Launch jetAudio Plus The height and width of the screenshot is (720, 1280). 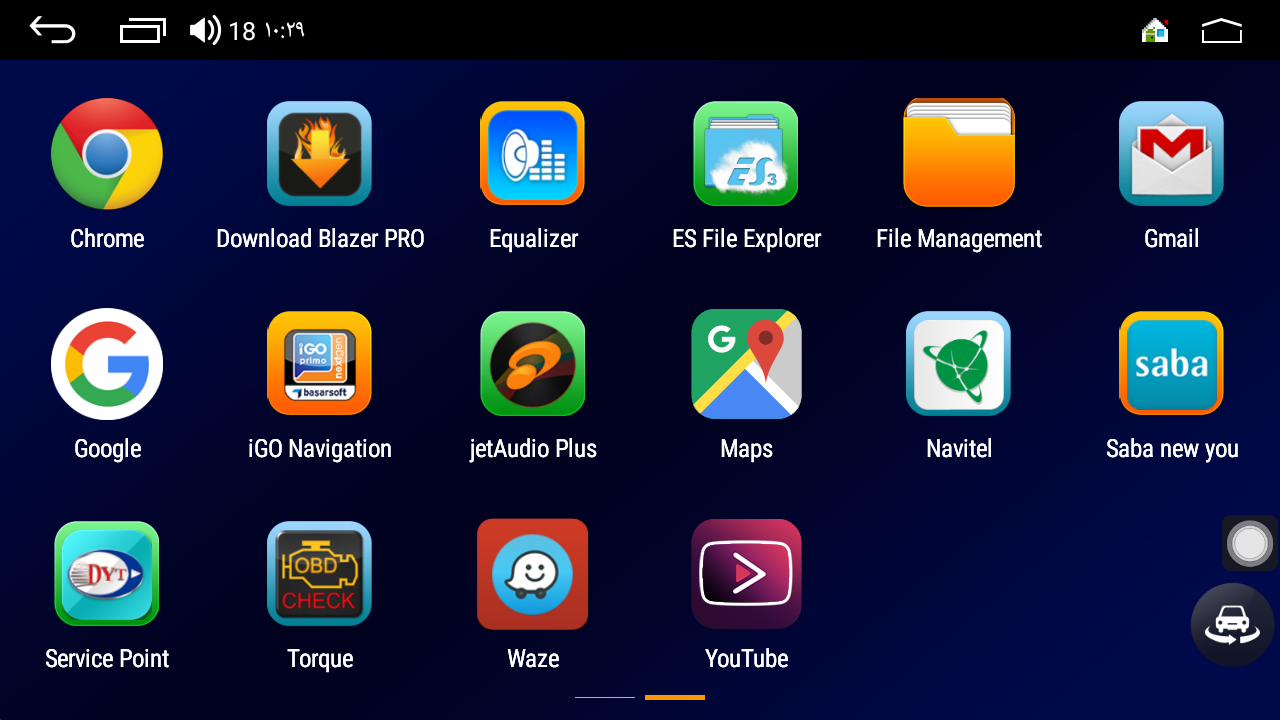pos(533,364)
